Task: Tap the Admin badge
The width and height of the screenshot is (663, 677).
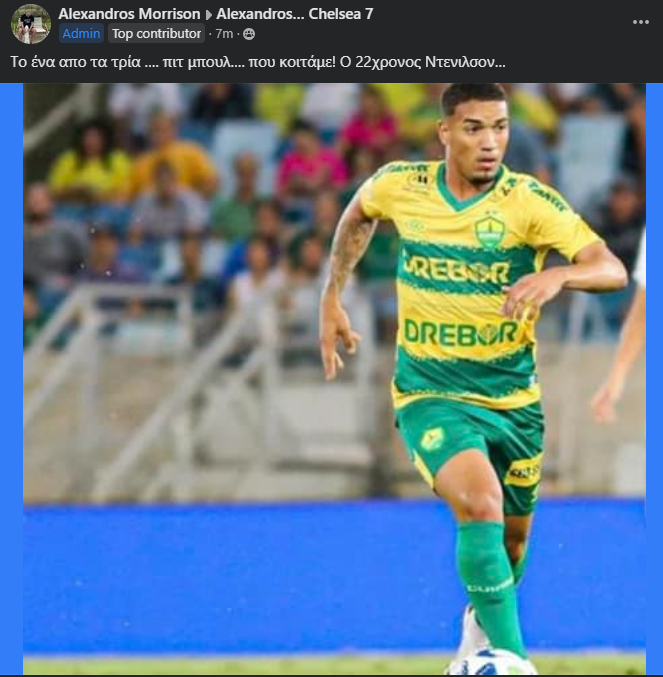Action: pyautogui.click(x=81, y=33)
